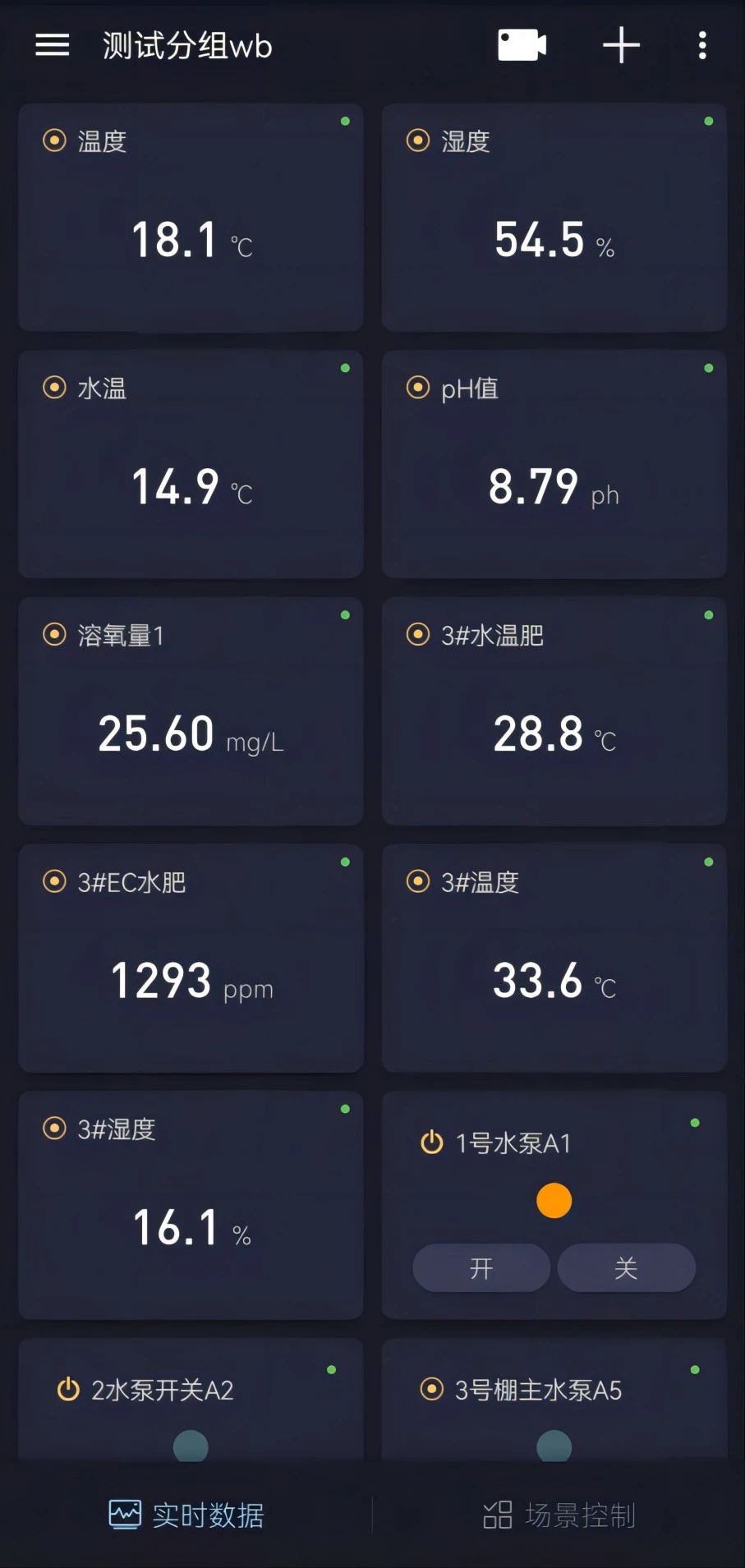Screen dimensions: 745x1568
Task: Open the 溶氧量1 card
Action: (x=191, y=711)
